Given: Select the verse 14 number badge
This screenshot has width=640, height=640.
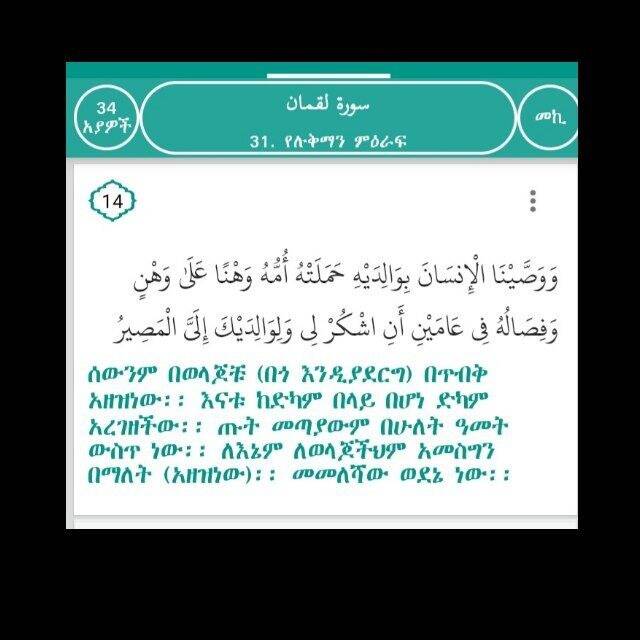Looking at the screenshot, I should click(x=113, y=201).
